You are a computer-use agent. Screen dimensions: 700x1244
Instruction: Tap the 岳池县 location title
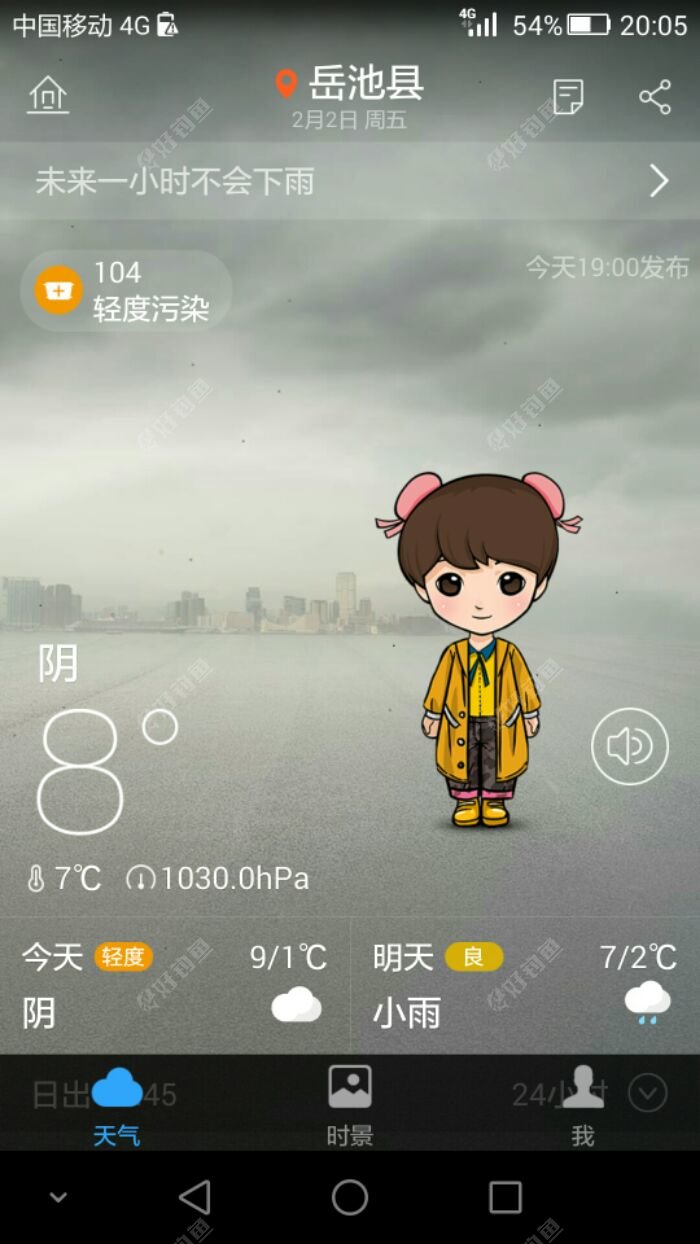click(x=352, y=84)
